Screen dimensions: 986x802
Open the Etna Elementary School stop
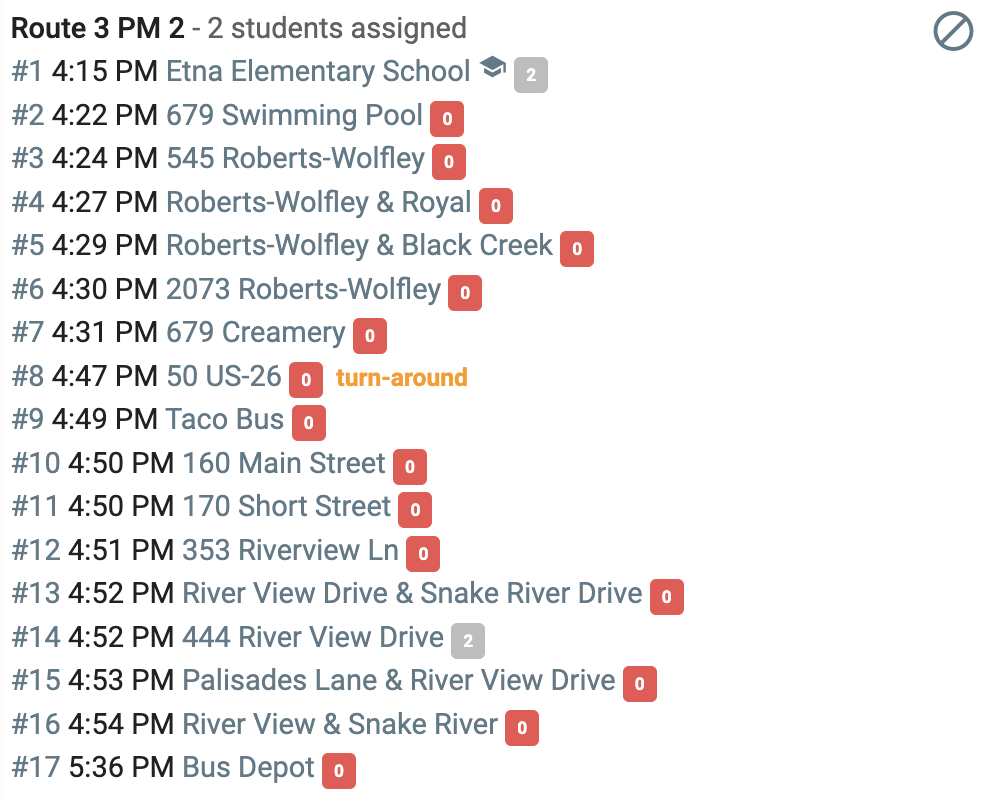(x=318, y=71)
